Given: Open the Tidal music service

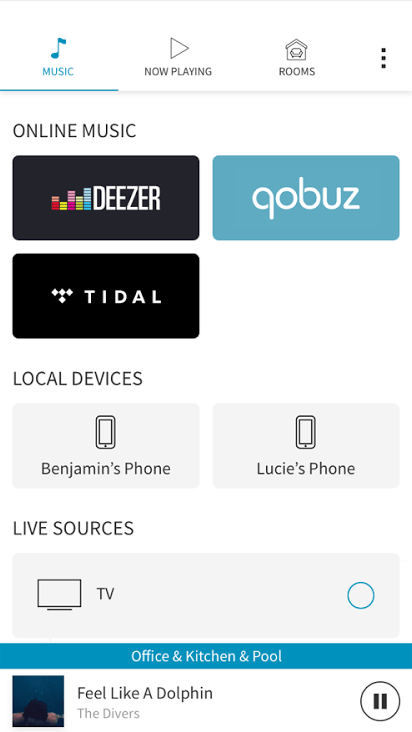Looking at the screenshot, I should click(106, 296).
